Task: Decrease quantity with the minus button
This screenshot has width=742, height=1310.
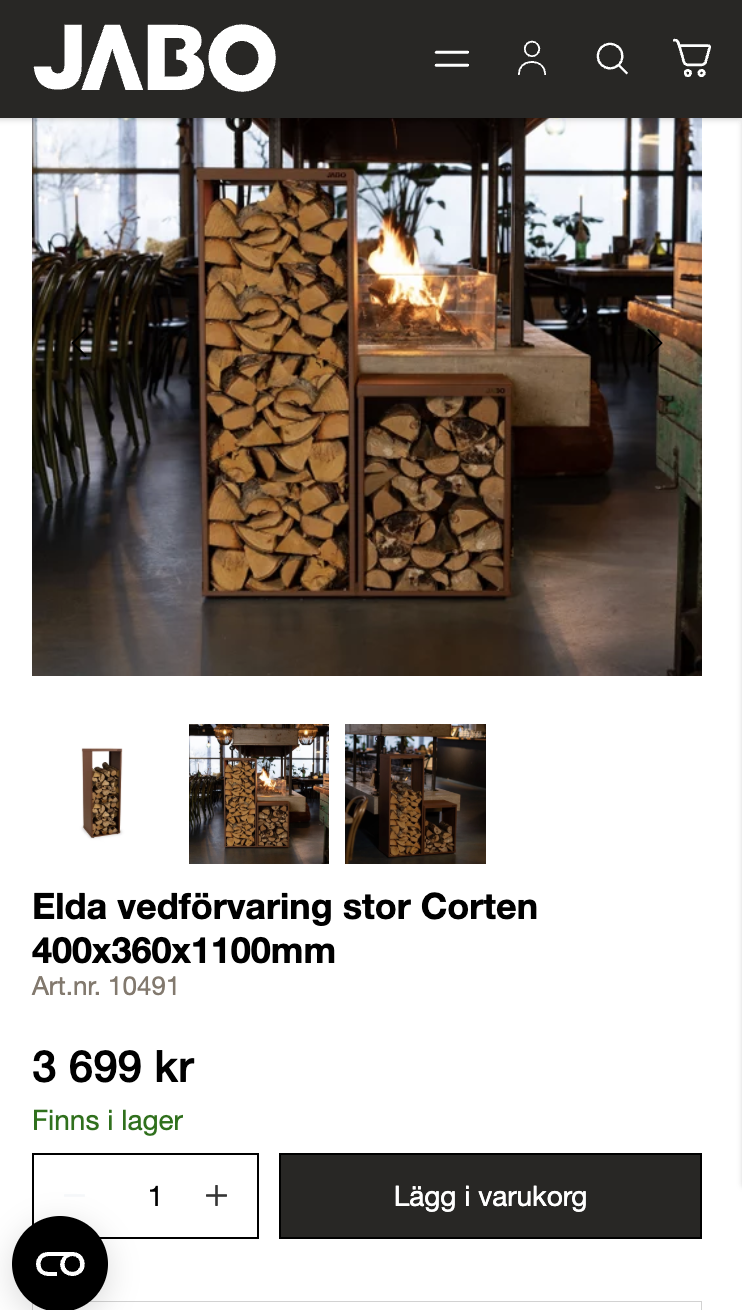Action: [75, 1196]
